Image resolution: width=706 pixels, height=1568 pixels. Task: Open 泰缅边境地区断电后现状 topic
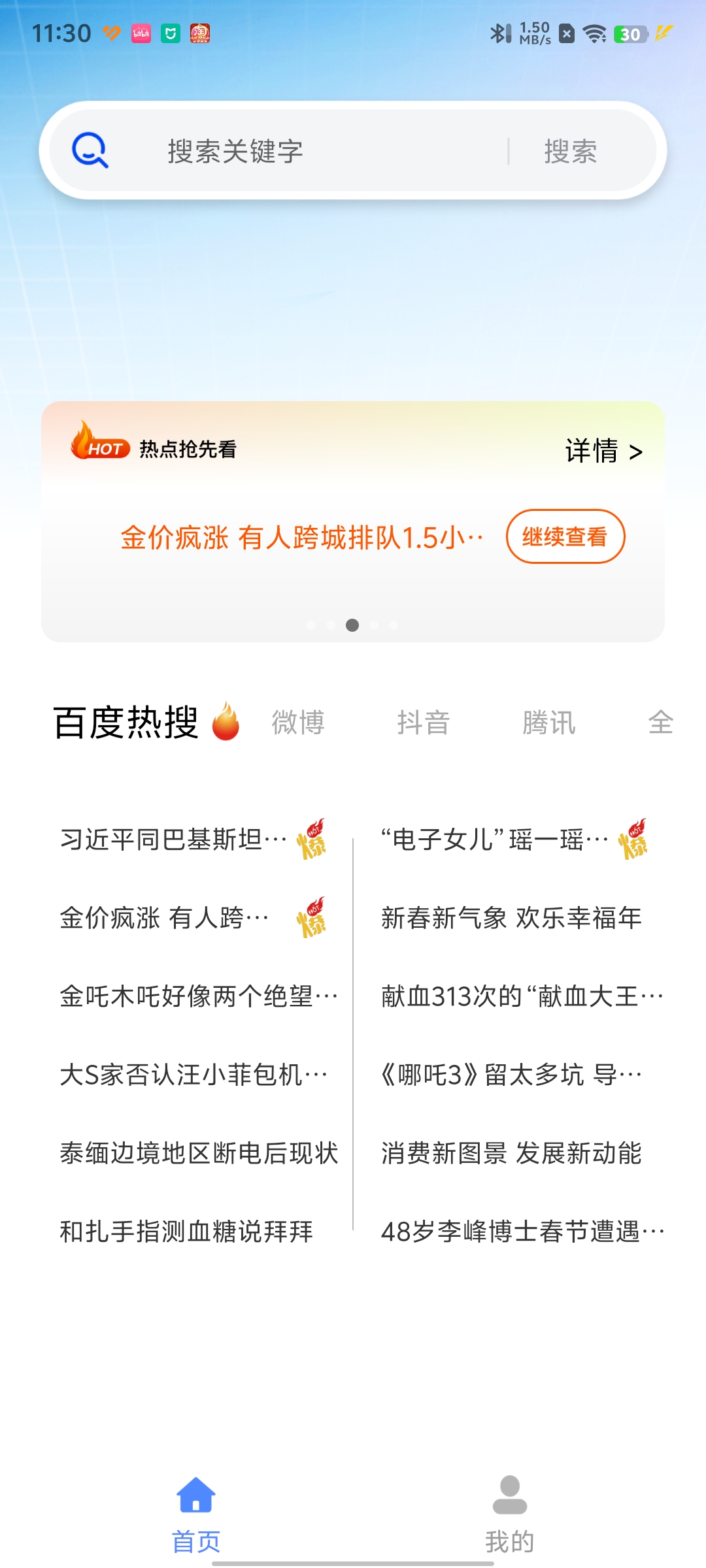pos(199,1153)
